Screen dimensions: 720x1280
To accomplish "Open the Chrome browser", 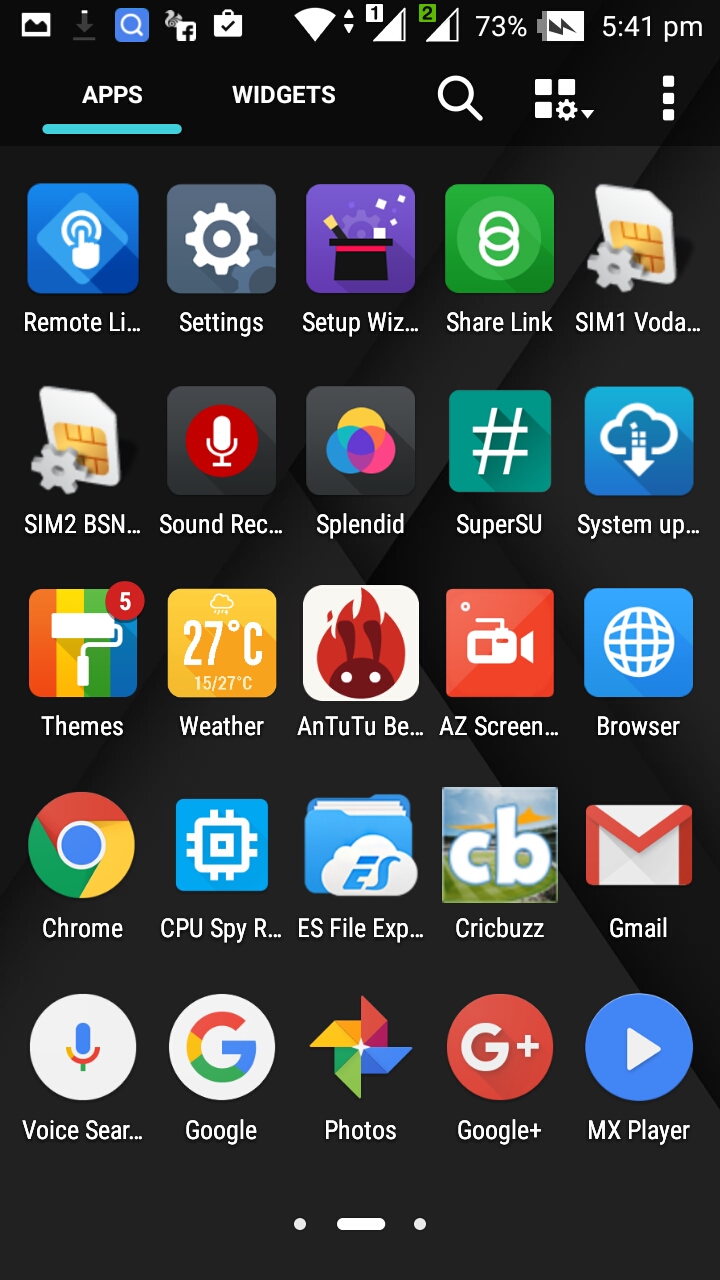I will 82,845.
